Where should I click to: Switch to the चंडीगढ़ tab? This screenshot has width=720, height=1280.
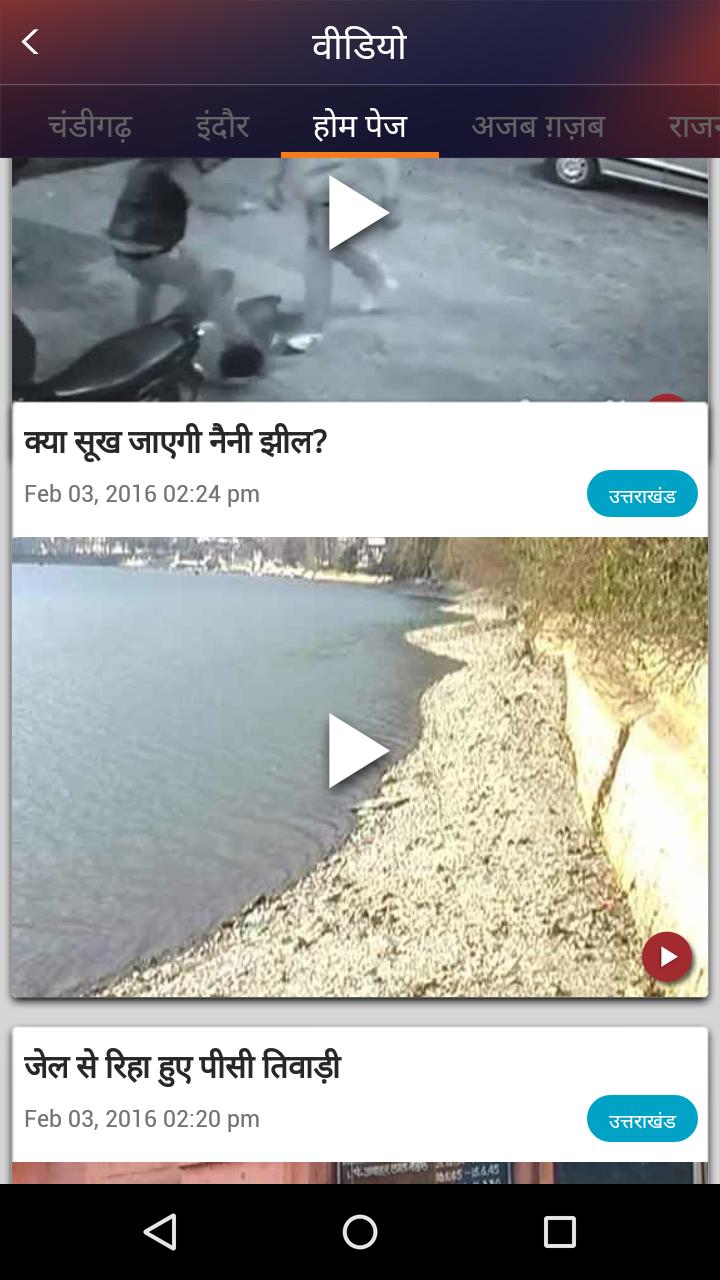88,125
